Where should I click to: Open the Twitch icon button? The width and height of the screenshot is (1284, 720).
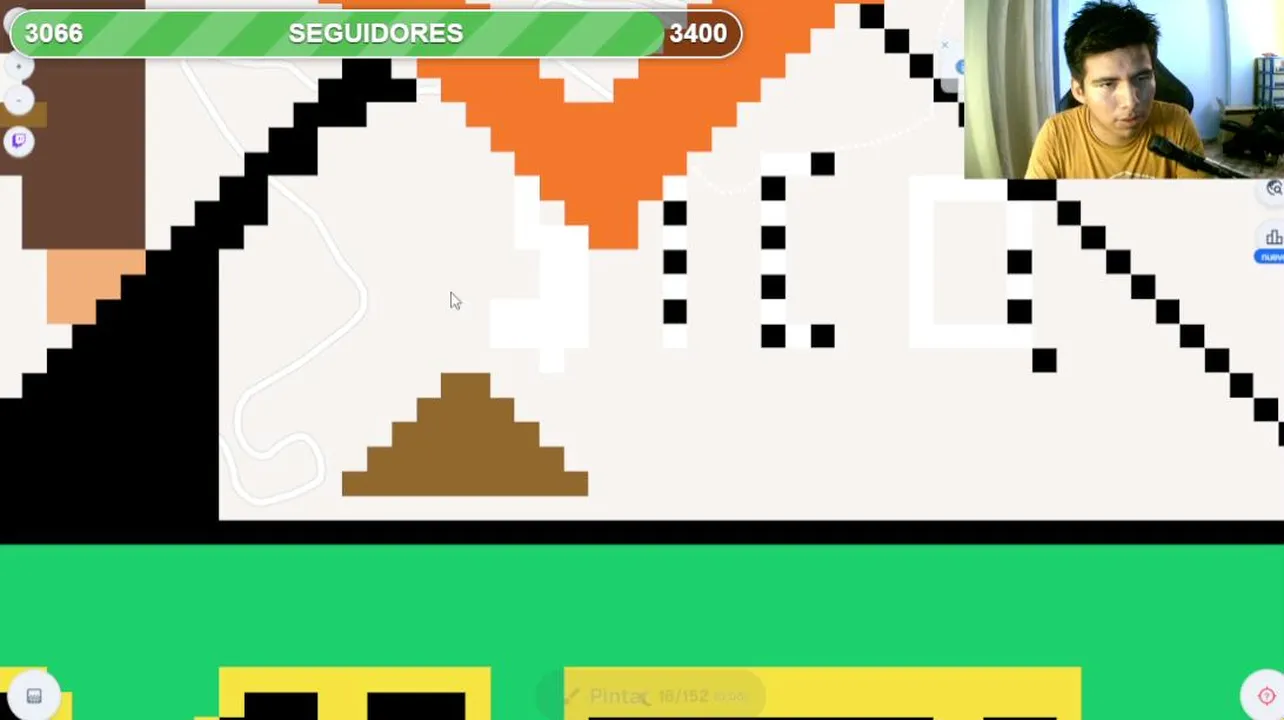click(18, 141)
